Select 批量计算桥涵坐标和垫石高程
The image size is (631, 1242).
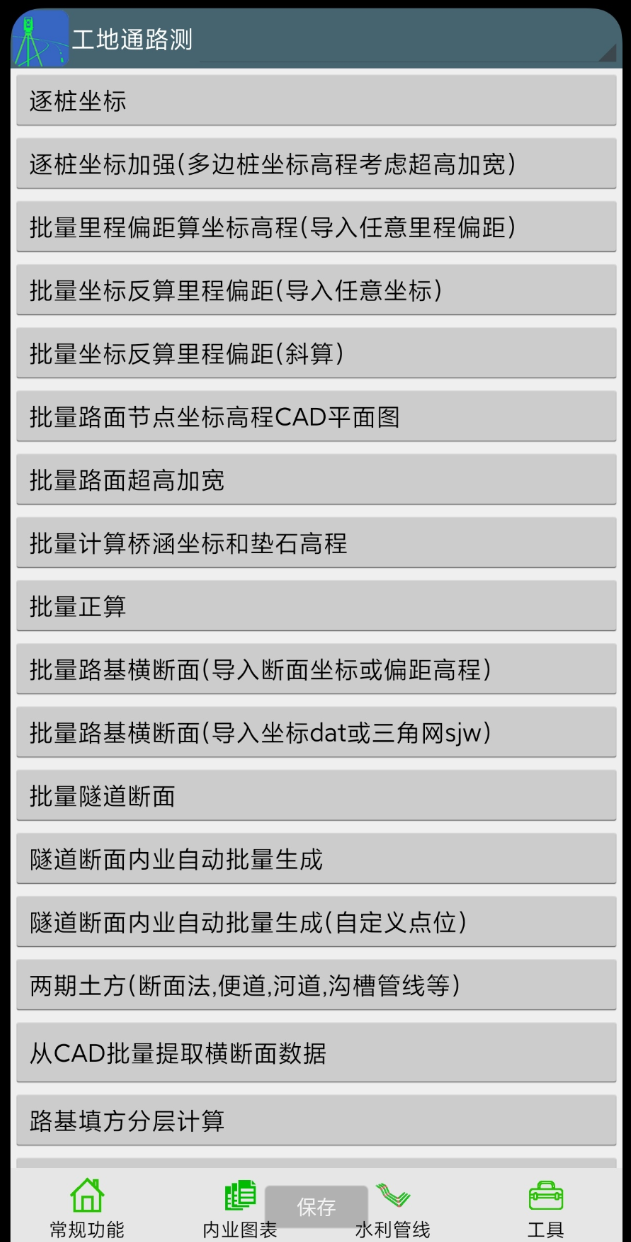pyautogui.click(x=315, y=544)
